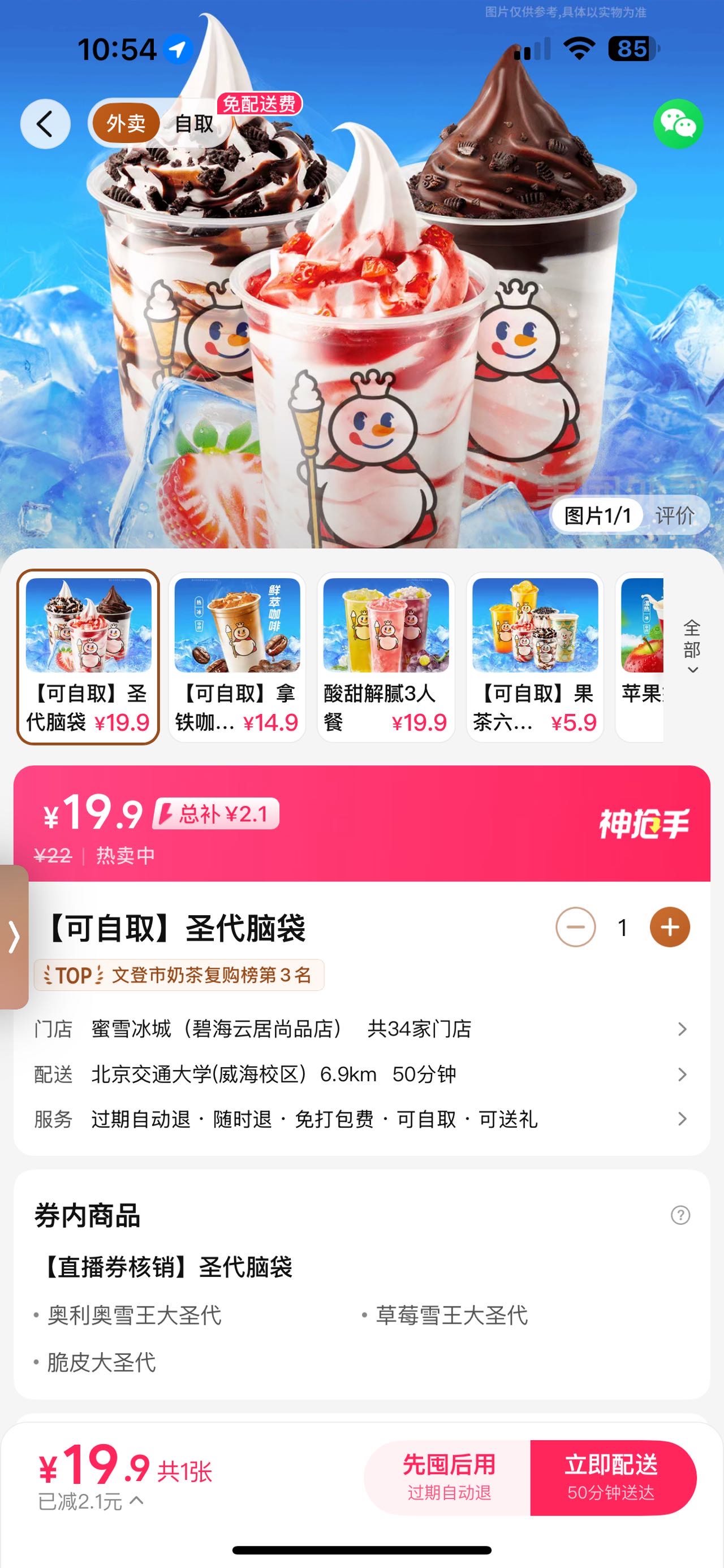Select the 外卖 delivery option
724x1568 pixels.
pos(126,124)
